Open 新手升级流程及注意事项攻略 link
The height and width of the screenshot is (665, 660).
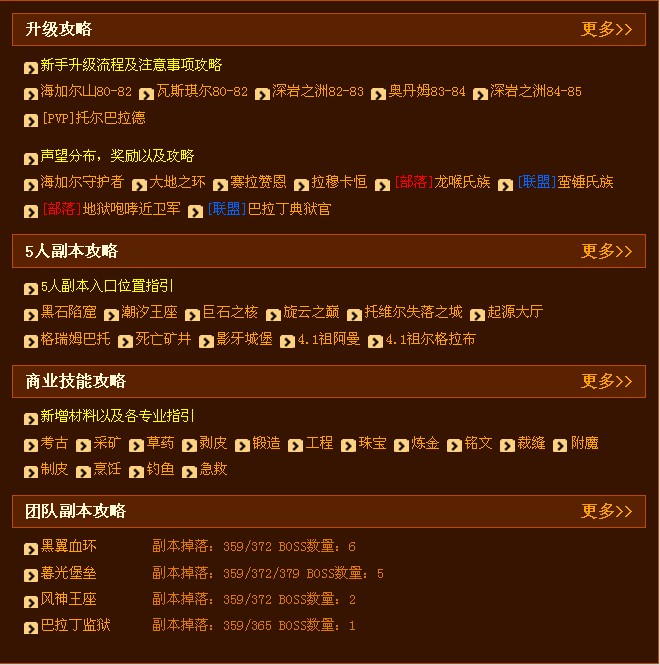pyautogui.click(x=131, y=65)
